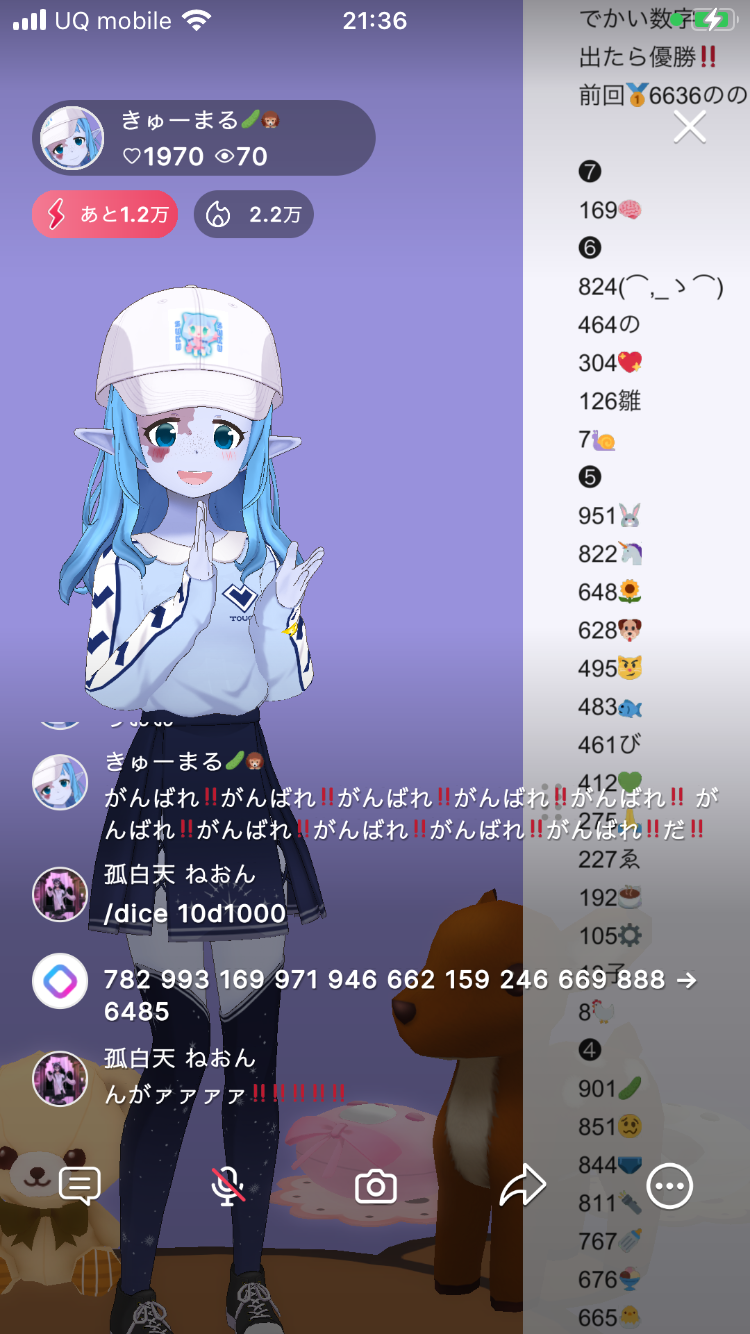Image resolution: width=750 pixels, height=1334 pixels.
Task: Close the side memo panel
Action: click(690, 127)
